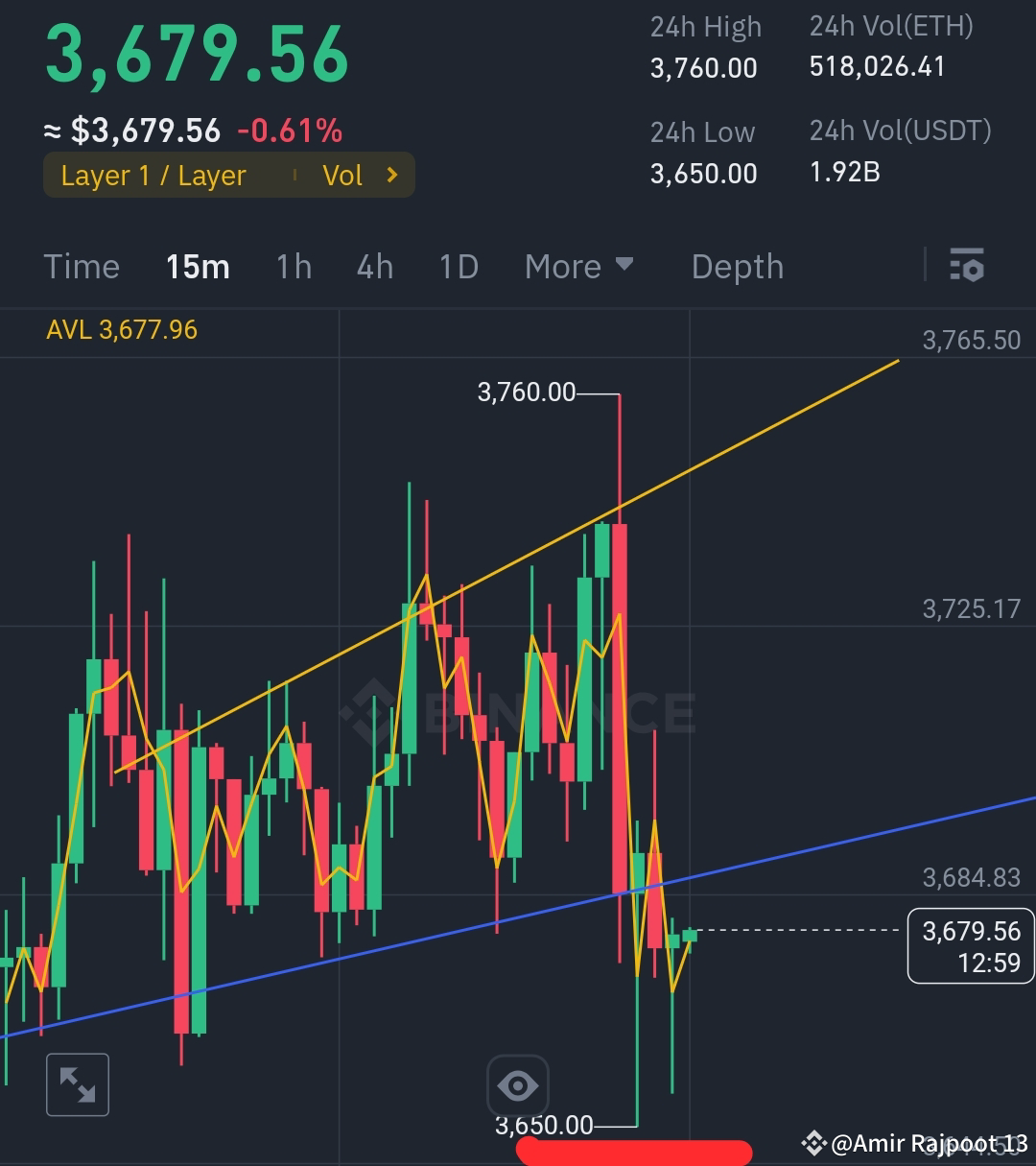This screenshot has width=1036, height=1166.
Task: Select the 4h timeframe
Action: [374, 266]
